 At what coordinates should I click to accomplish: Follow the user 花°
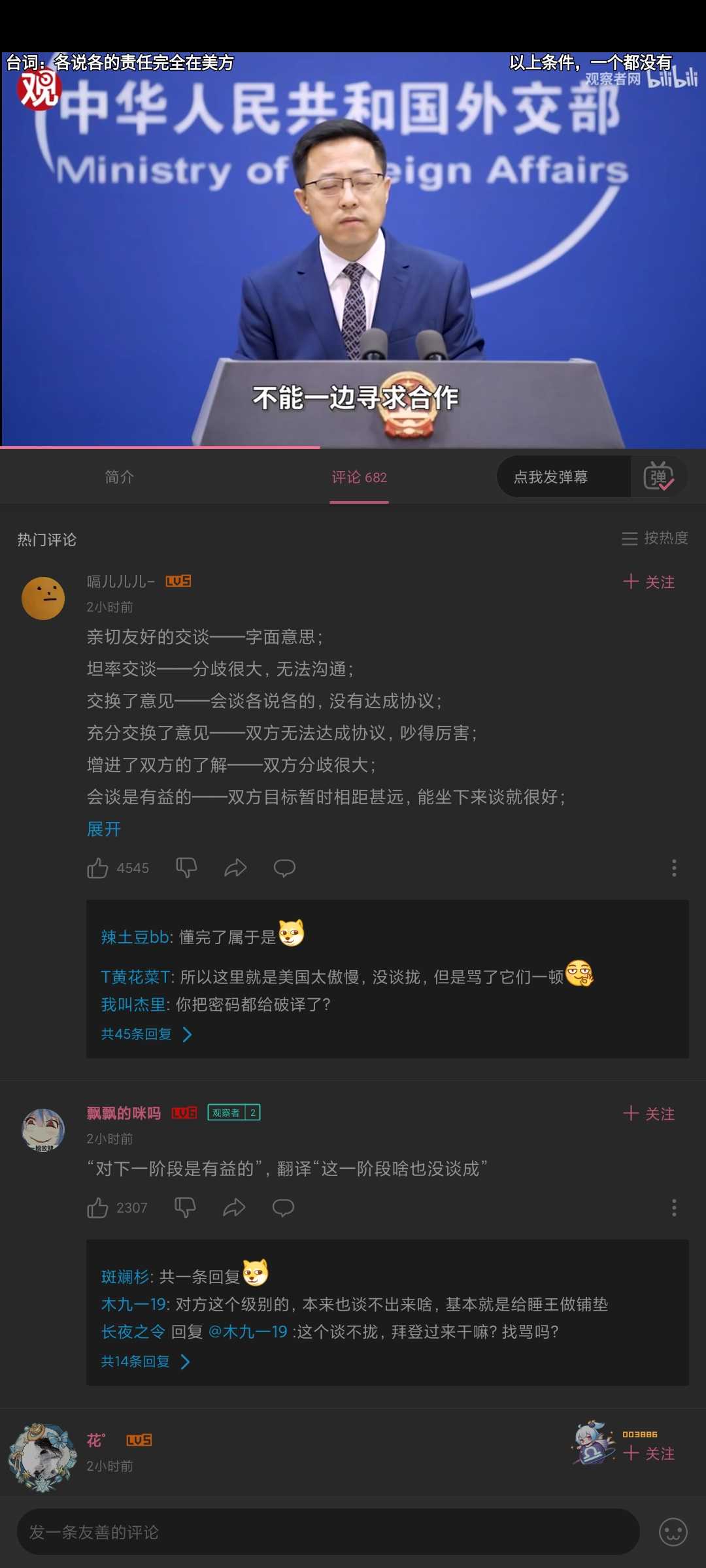pyautogui.click(x=649, y=1454)
